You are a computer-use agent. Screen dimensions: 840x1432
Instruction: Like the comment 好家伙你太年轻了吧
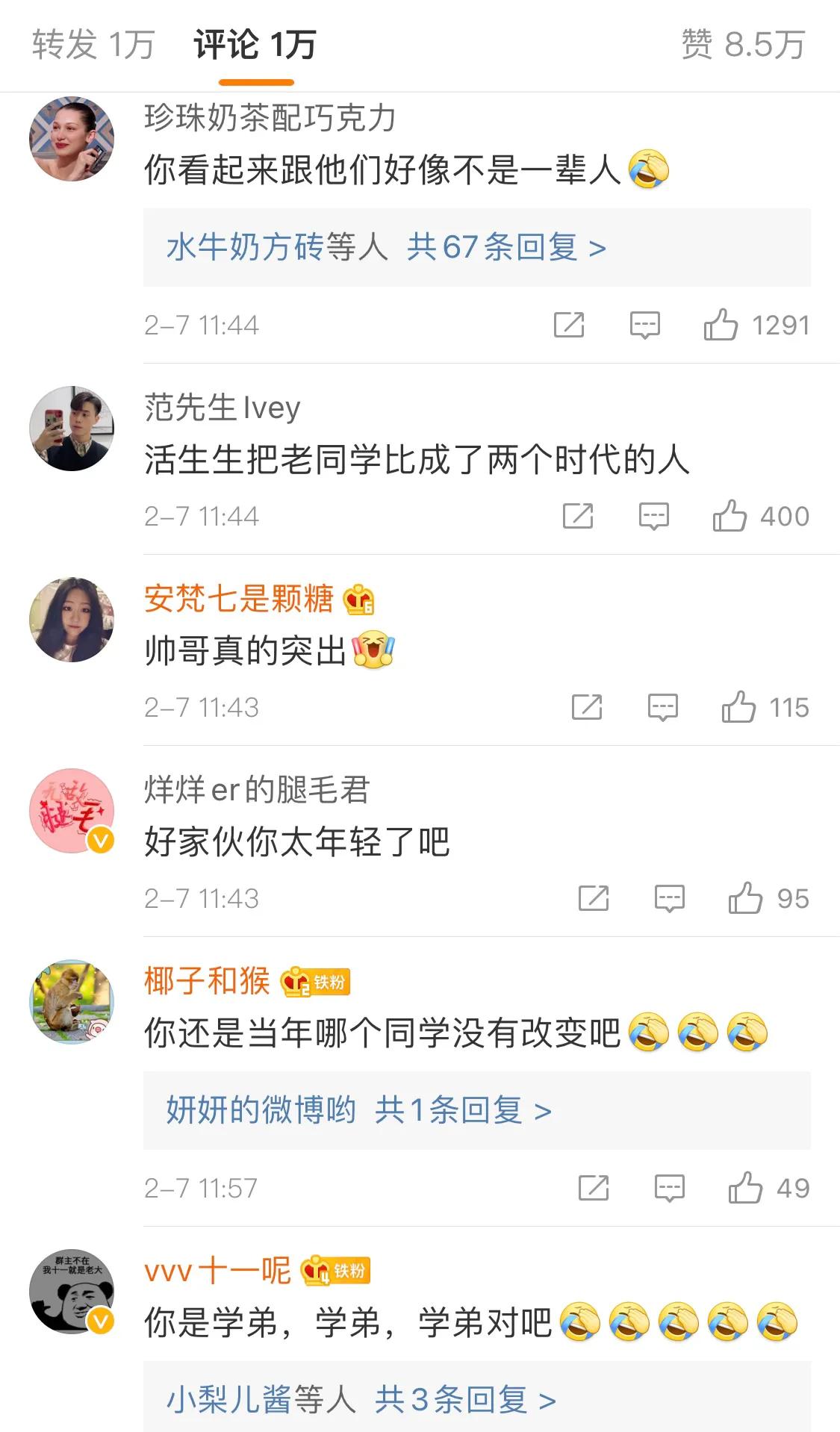click(745, 898)
